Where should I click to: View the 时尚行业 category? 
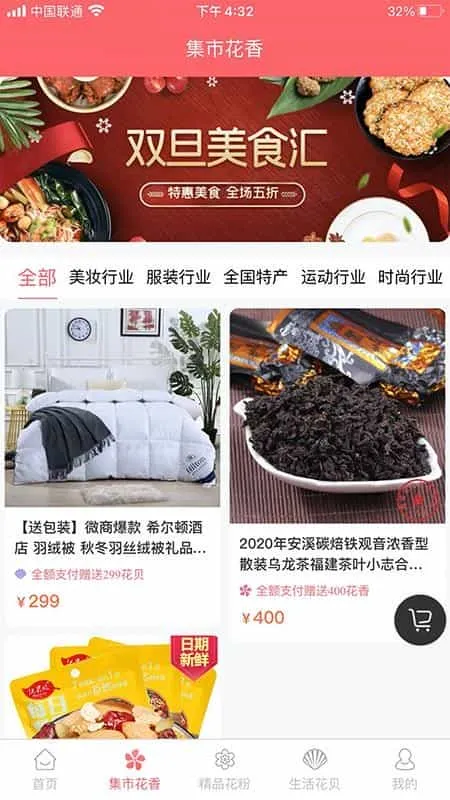(x=410, y=278)
